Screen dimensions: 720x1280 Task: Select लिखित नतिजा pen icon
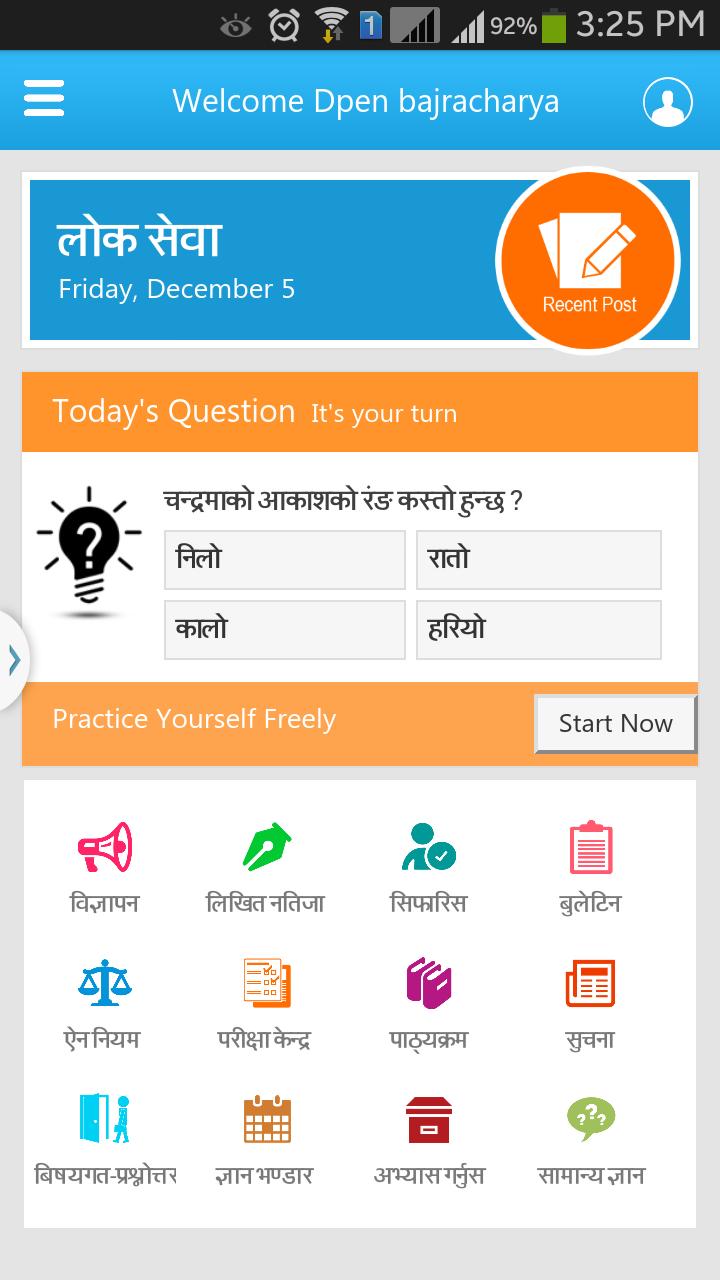[265, 845]
